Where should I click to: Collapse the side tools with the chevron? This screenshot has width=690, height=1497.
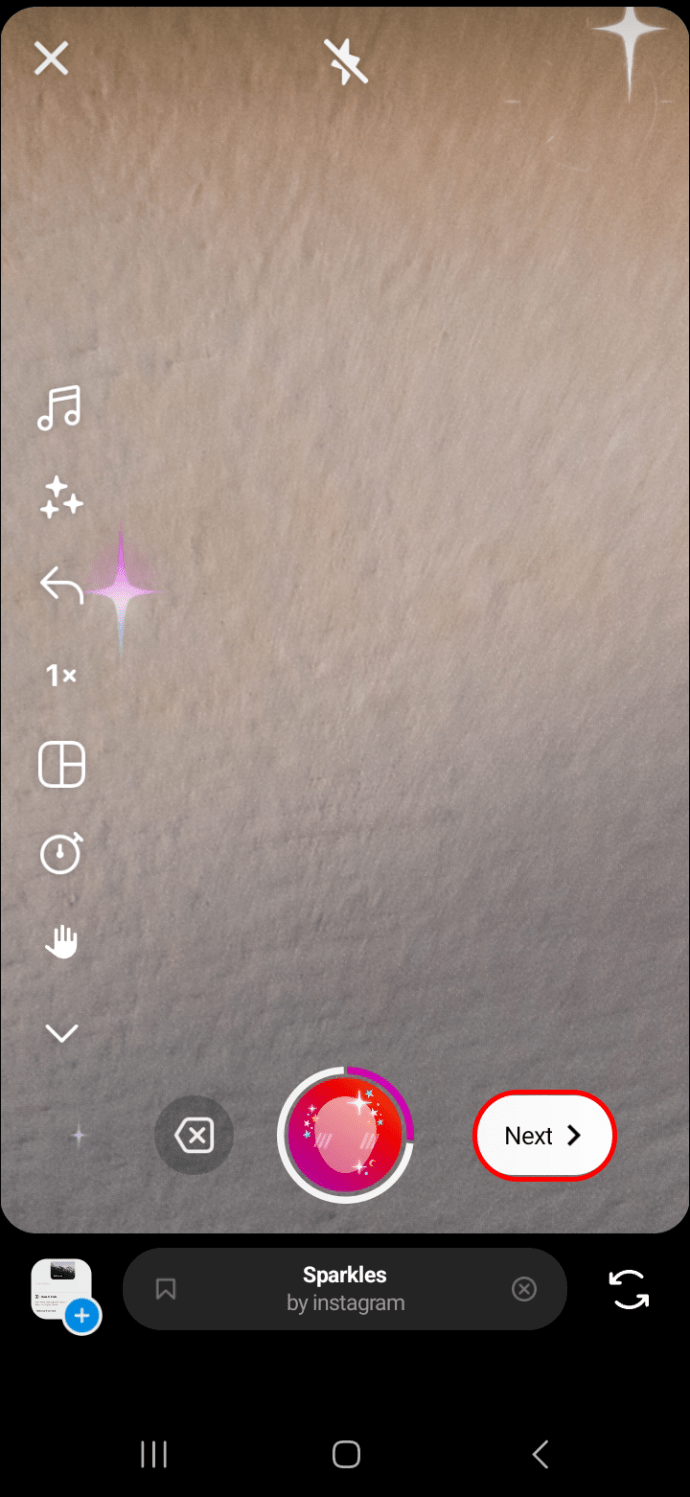(x=61, y=1033)
